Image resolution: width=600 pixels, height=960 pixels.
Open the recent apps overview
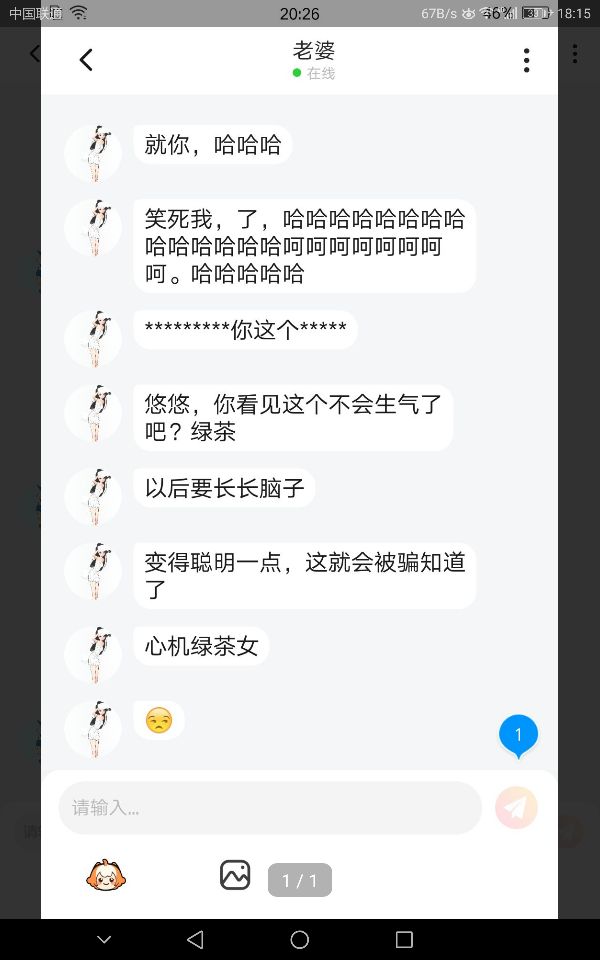pos(404,939)
